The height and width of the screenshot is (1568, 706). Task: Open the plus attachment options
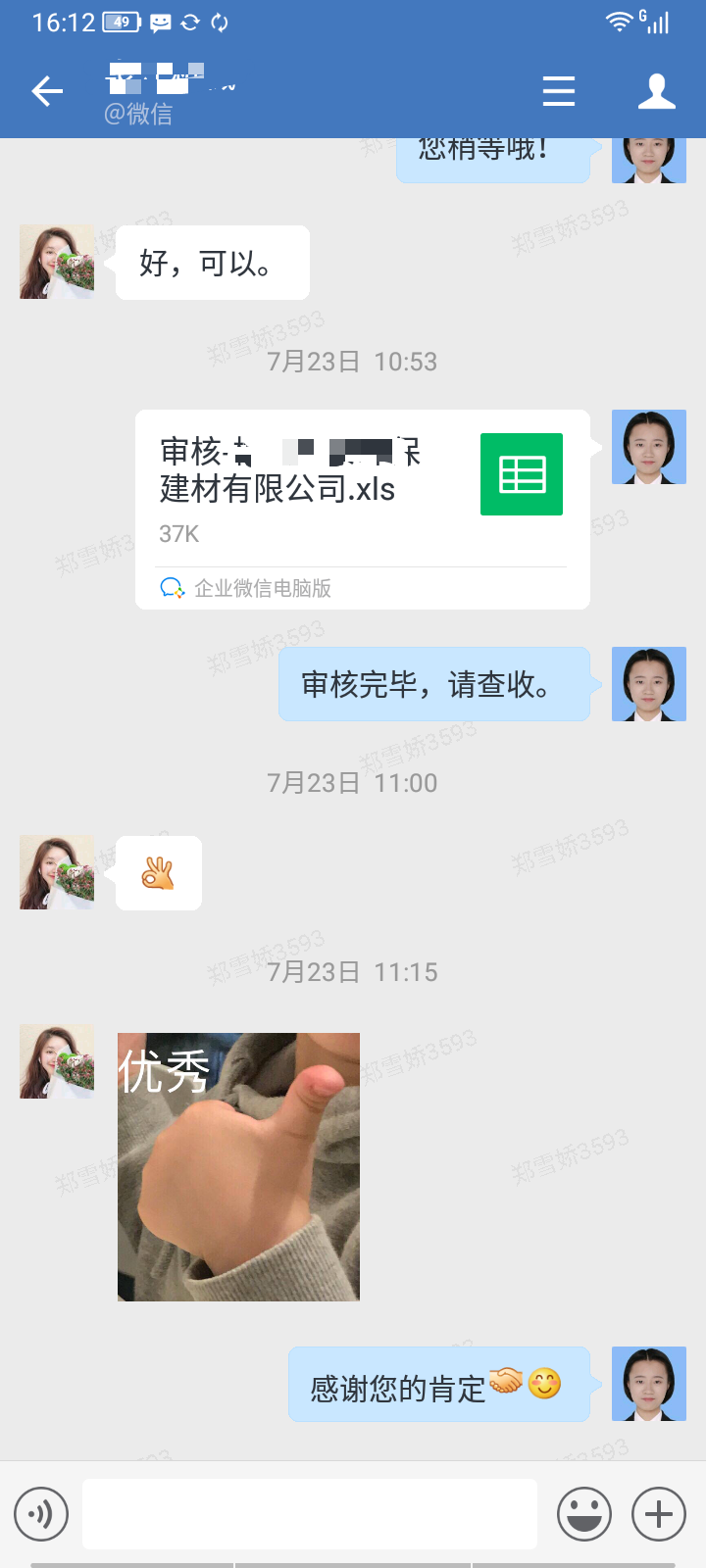click(x=659, y=1514)
